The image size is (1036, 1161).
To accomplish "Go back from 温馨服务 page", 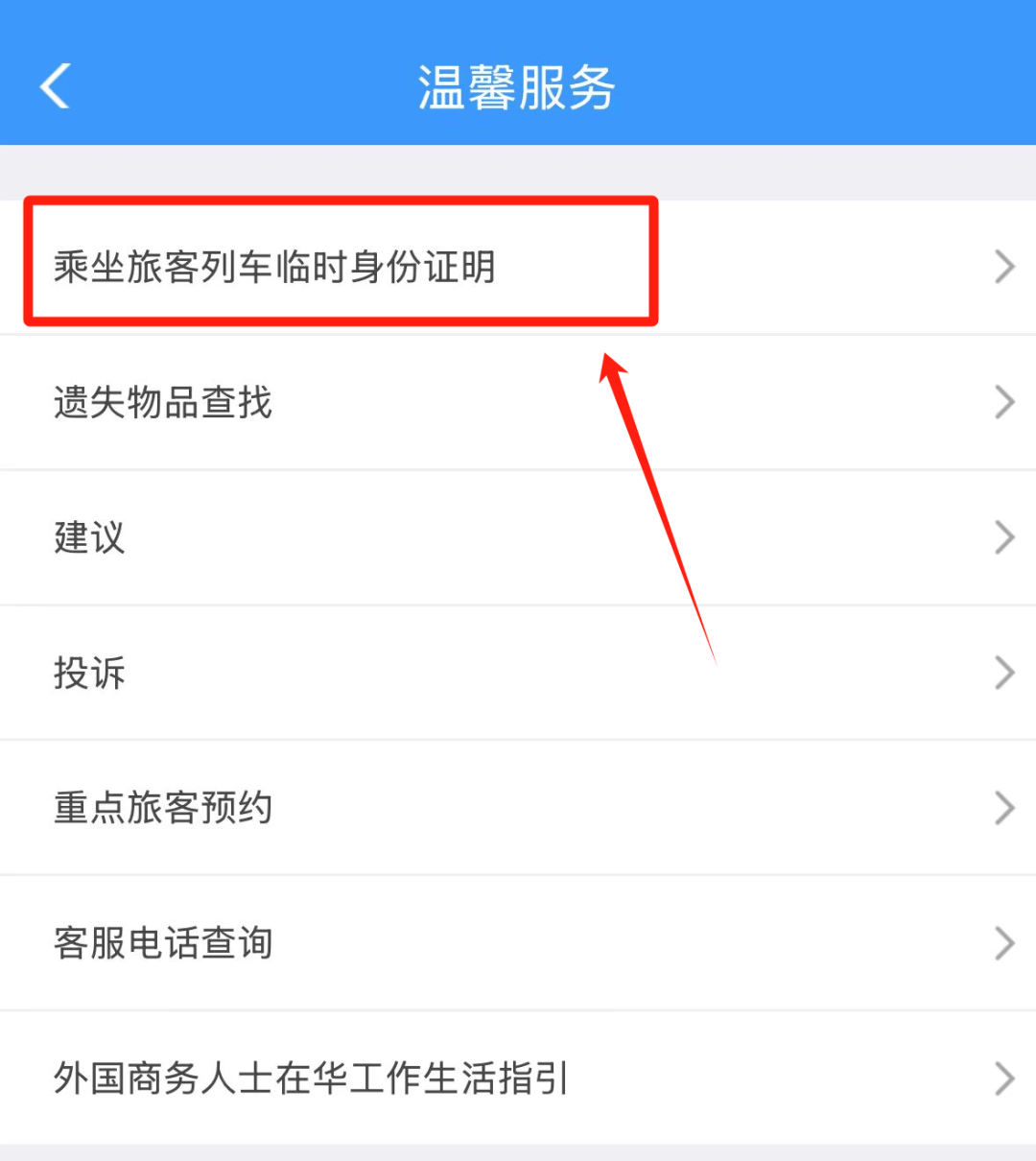I will (x=56, y=86).
